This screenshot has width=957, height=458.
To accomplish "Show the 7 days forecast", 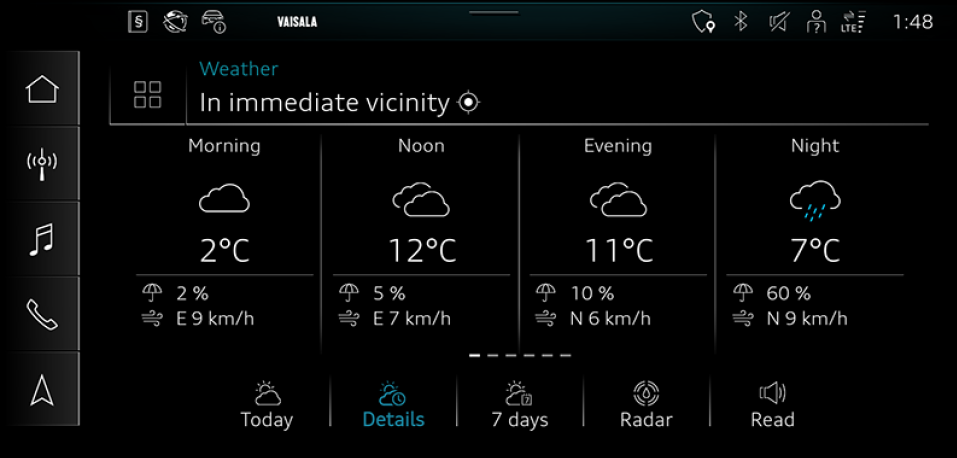I will 519,405.
